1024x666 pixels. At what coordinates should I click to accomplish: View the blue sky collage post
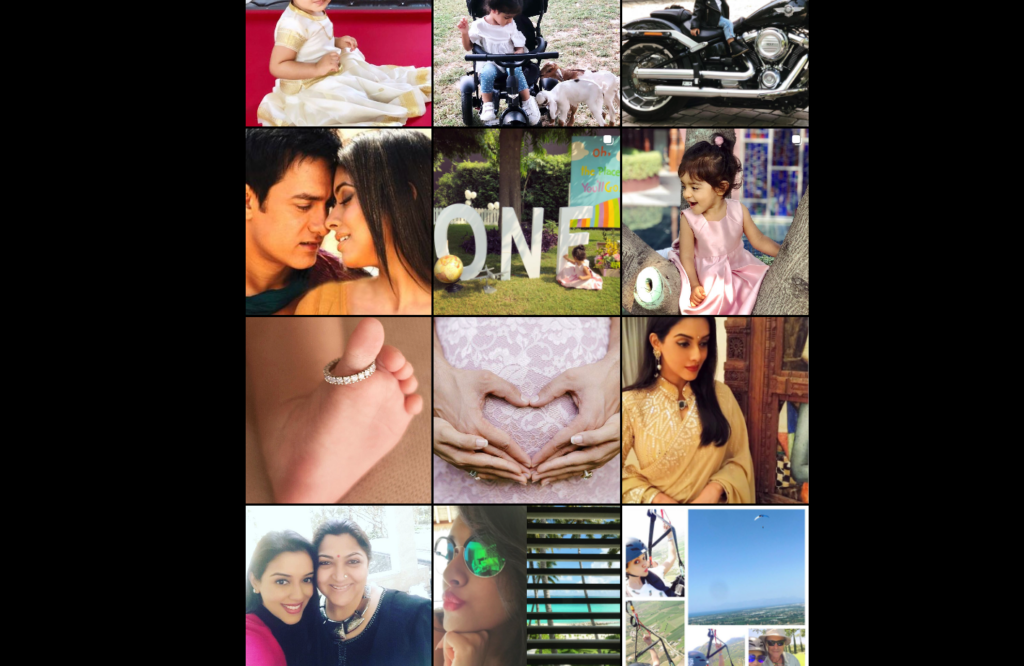[x=714, y=586]
